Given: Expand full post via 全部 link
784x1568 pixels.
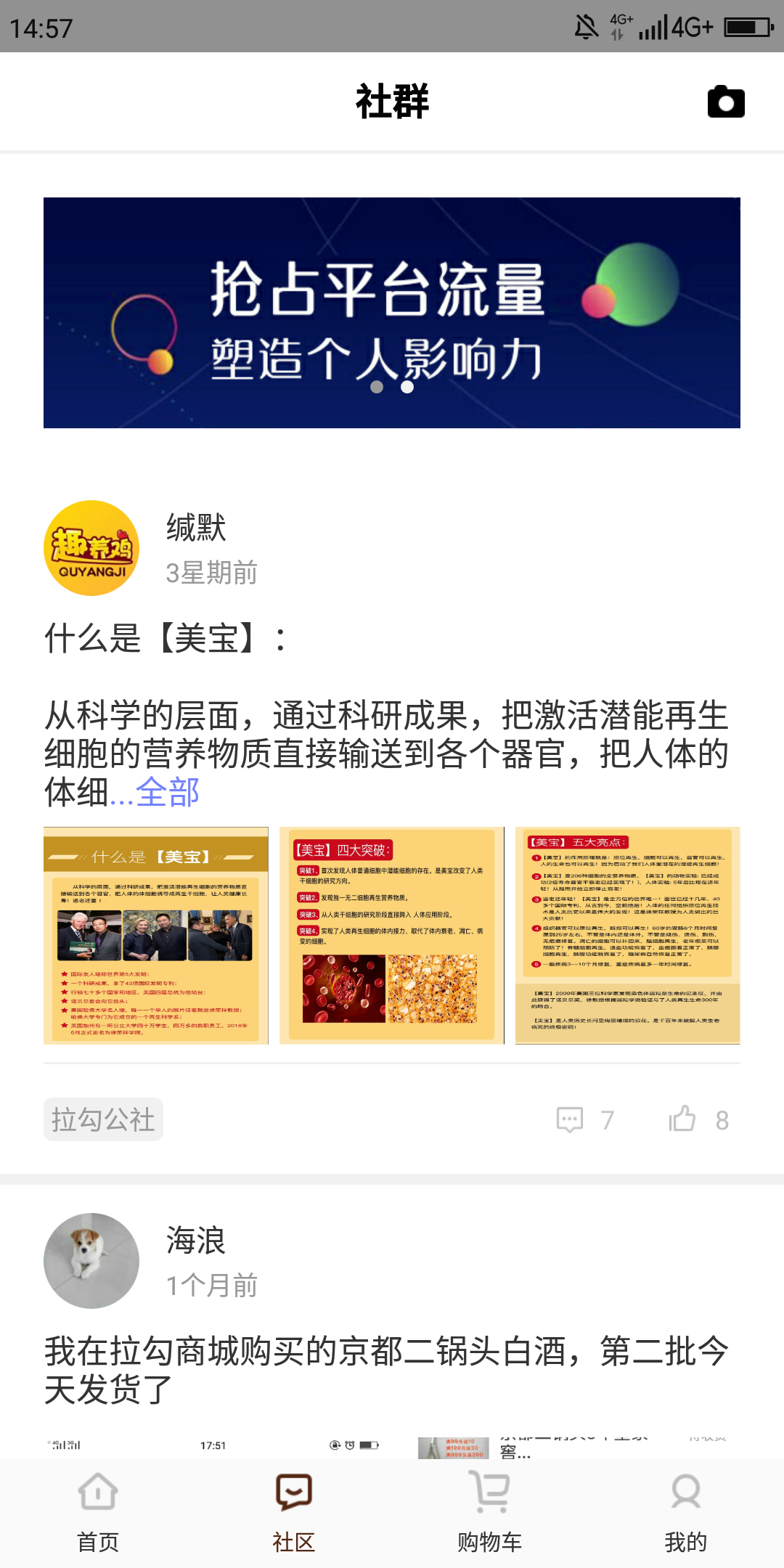Looking at the screenshot, I should 167,792.
